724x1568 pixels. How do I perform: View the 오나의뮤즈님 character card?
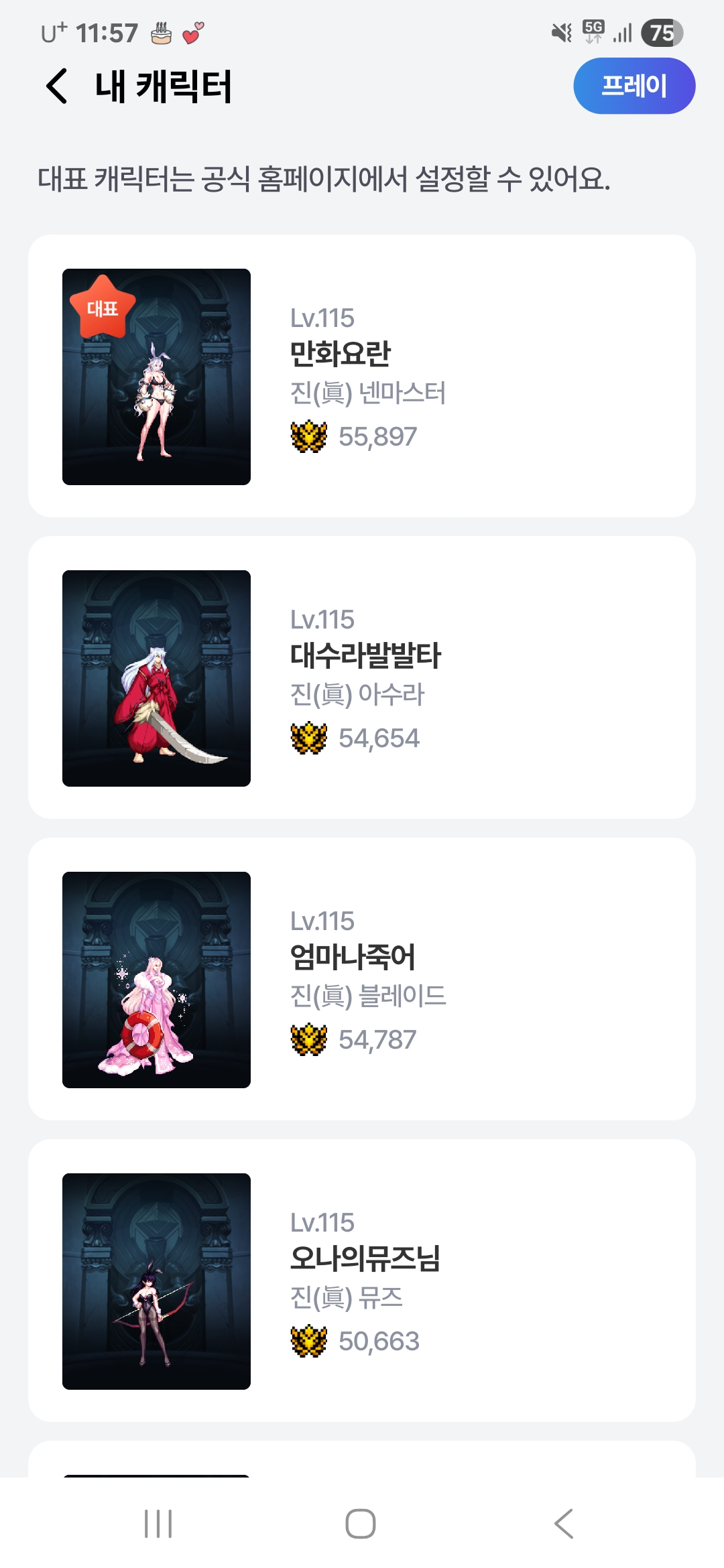coord(361,1281)
